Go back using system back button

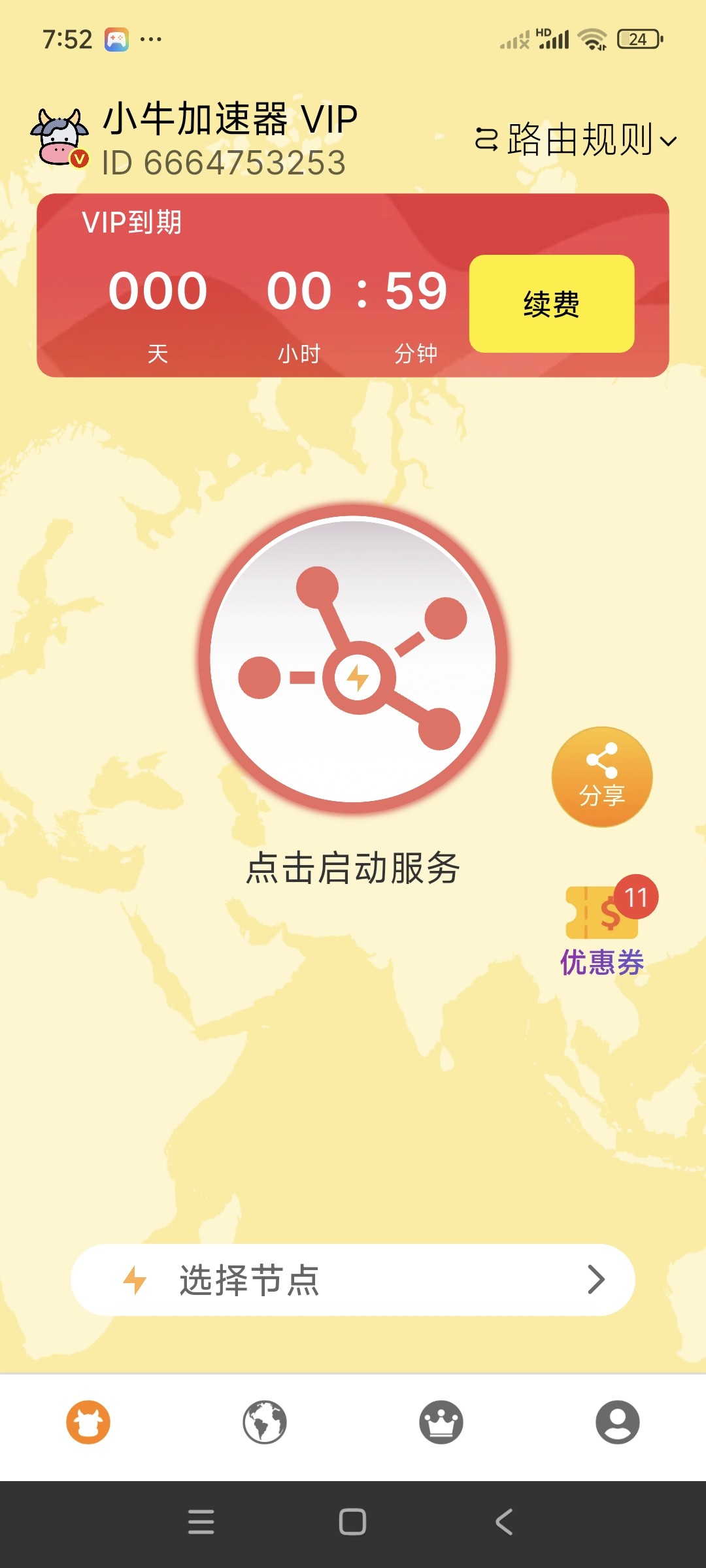point(504,1522)
